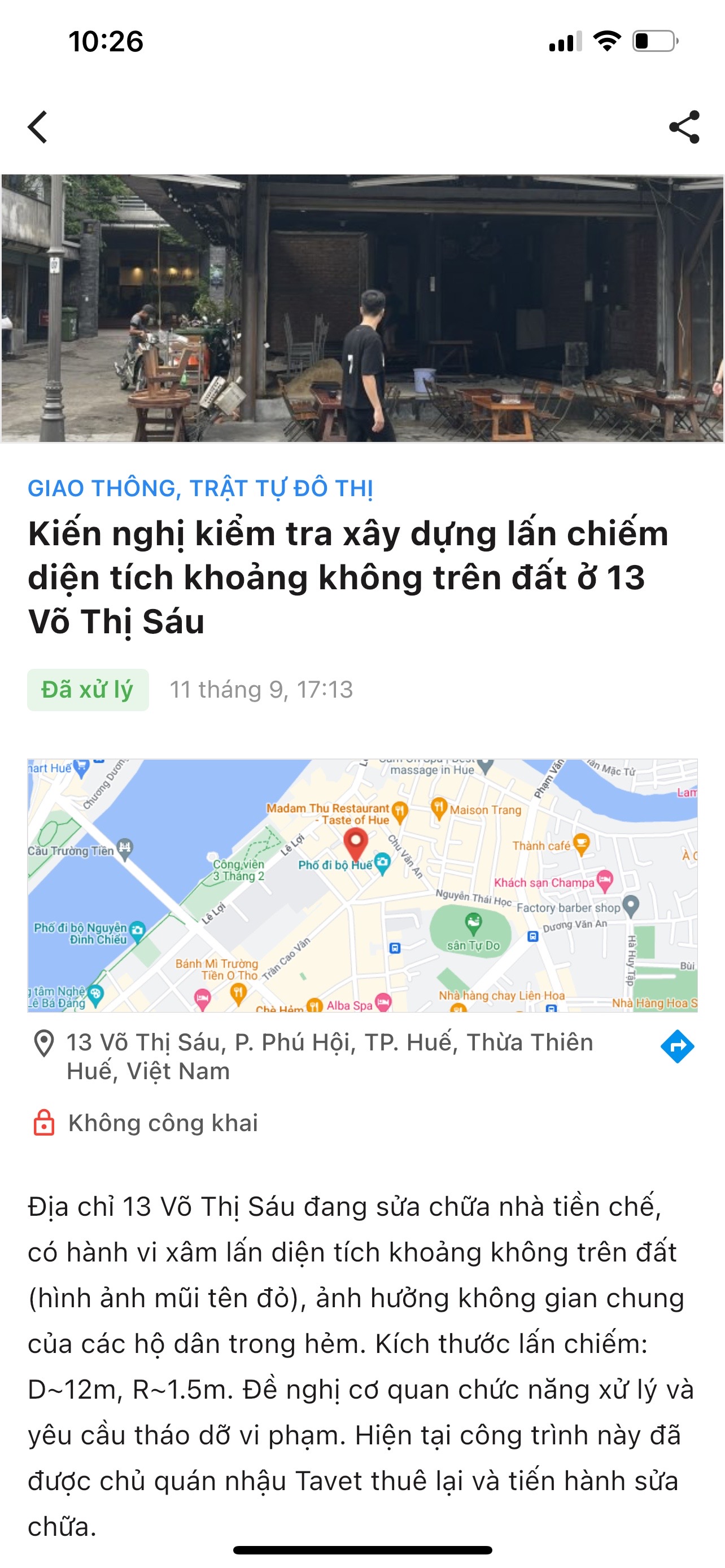Share this report
Image resolution: width=725 pixels, height=1568 pixels.
(684, 127)
